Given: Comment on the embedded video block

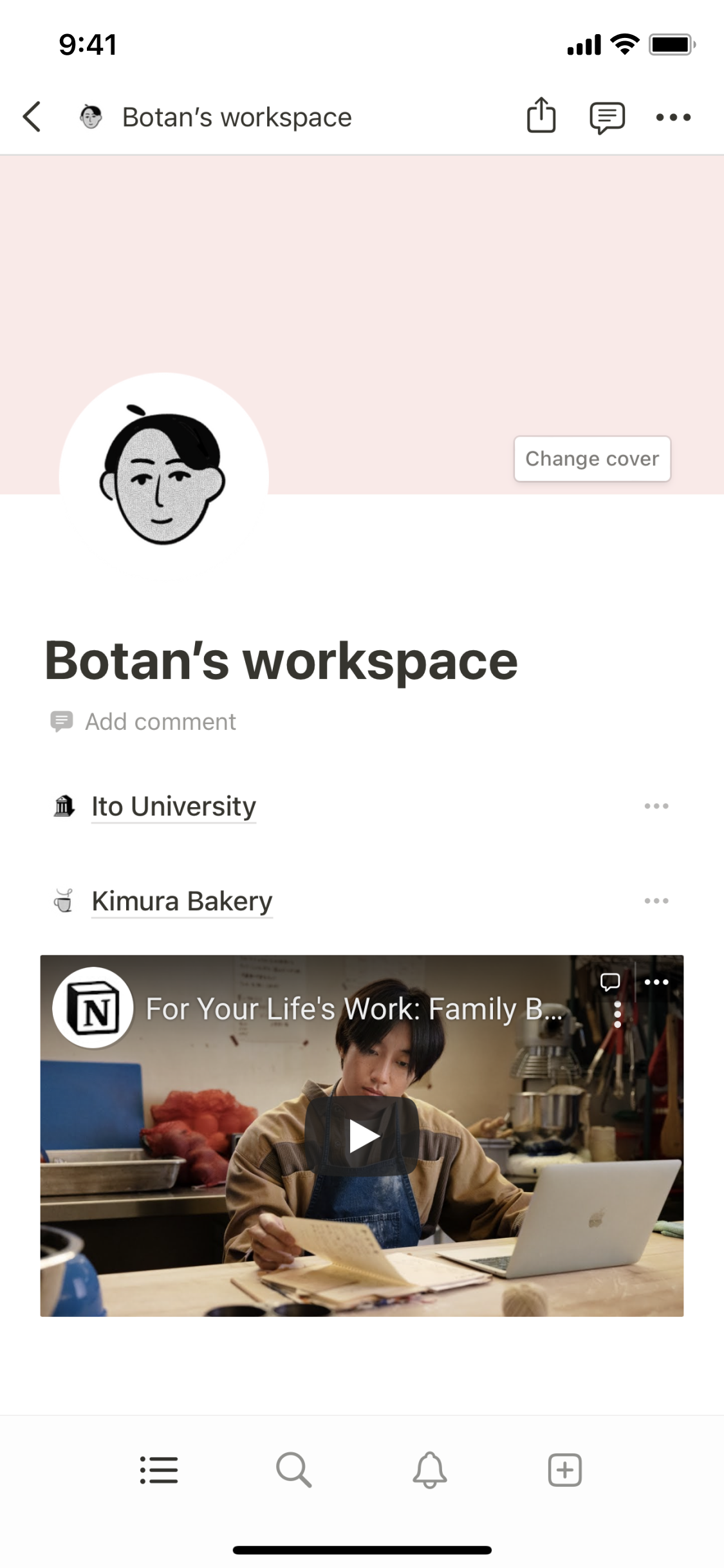Looking at the screenshot, I should (609, 982).
